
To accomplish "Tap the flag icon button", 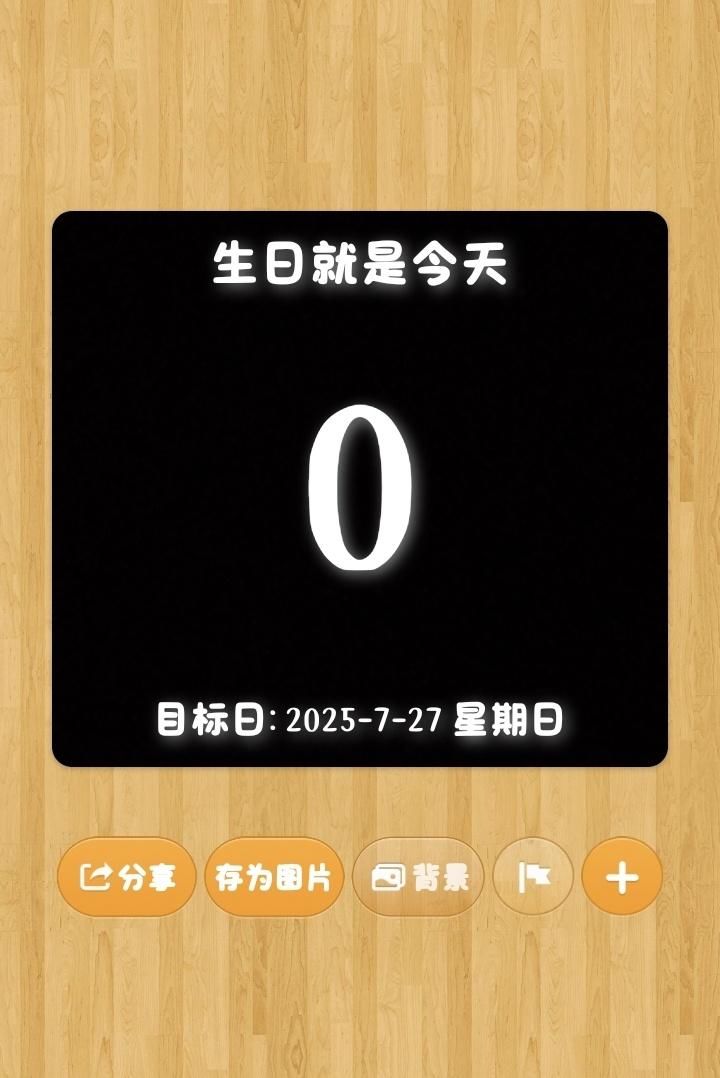I will [533, 877].
